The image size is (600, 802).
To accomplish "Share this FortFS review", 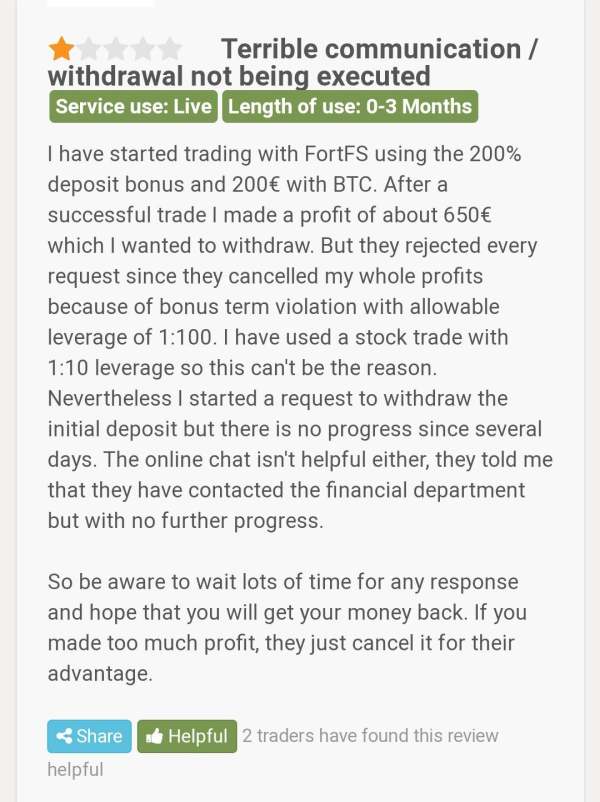I will pyautogui.click(x=89, y=736).
